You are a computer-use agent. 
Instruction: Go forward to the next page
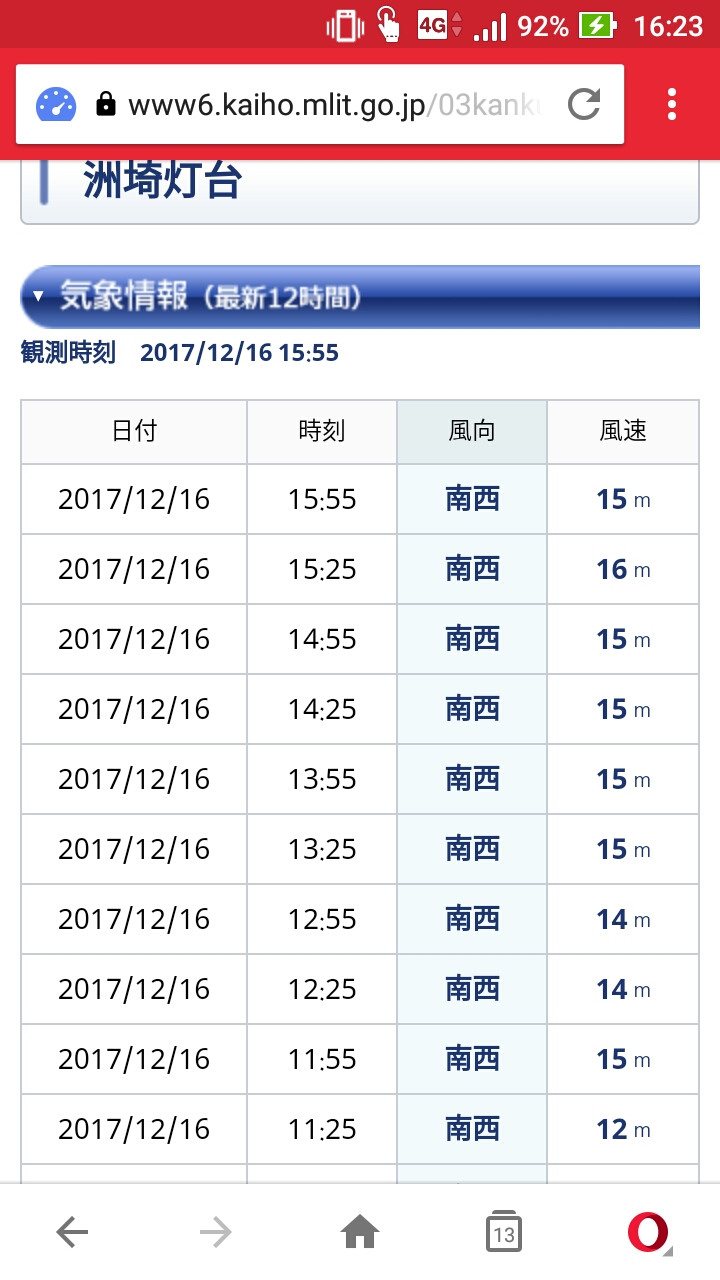(x=216, y=1233)
